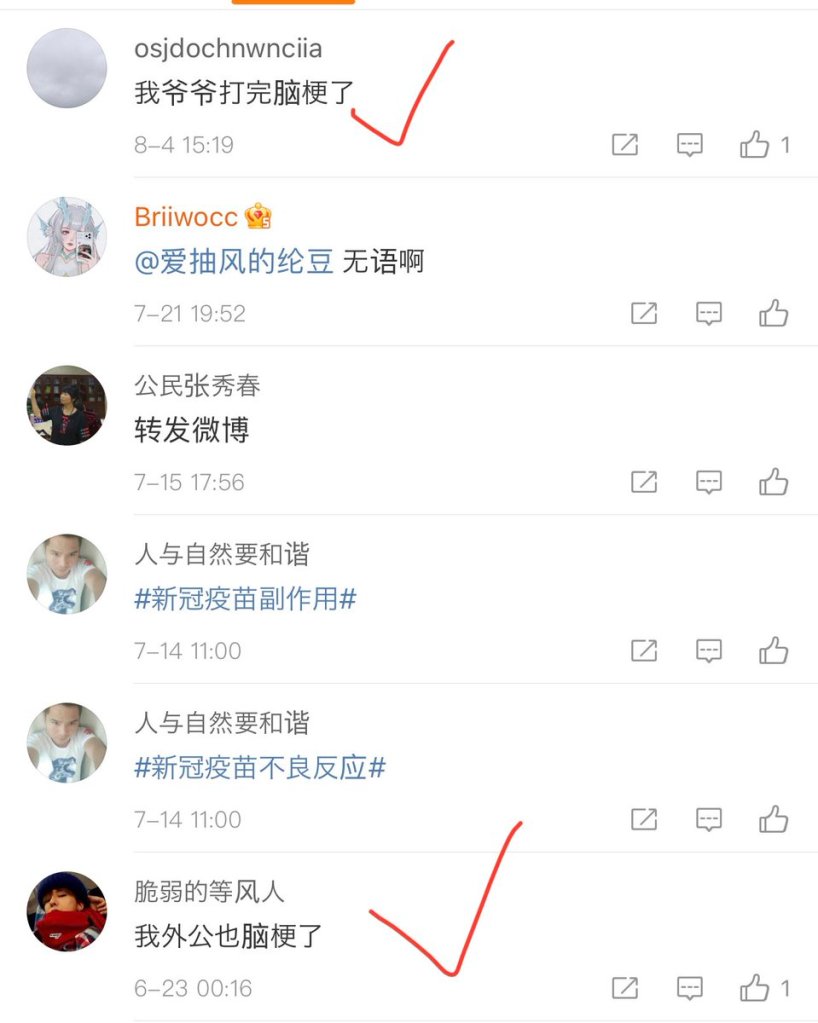The height and width of the screenshot is (1023, 818).
Task: Repost osjdochnwnciia's comment
Action: 625,145
